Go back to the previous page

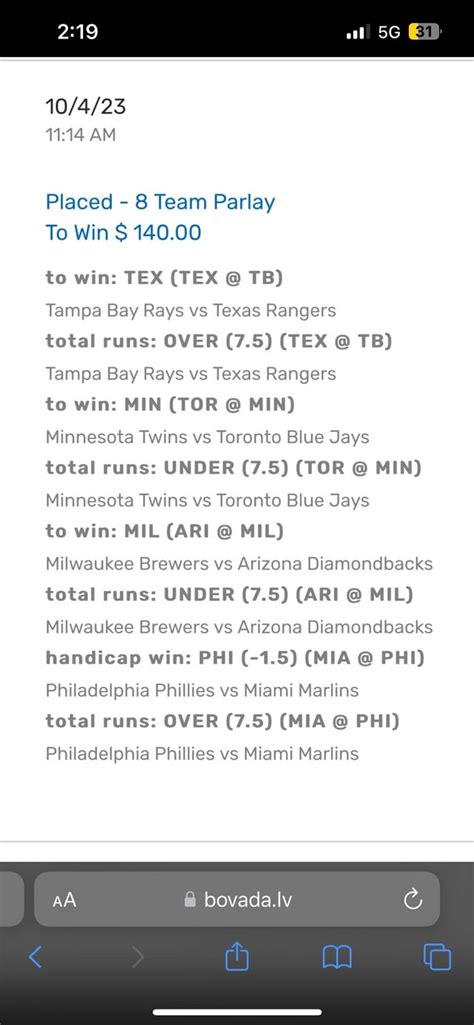[x=35, y=958]
